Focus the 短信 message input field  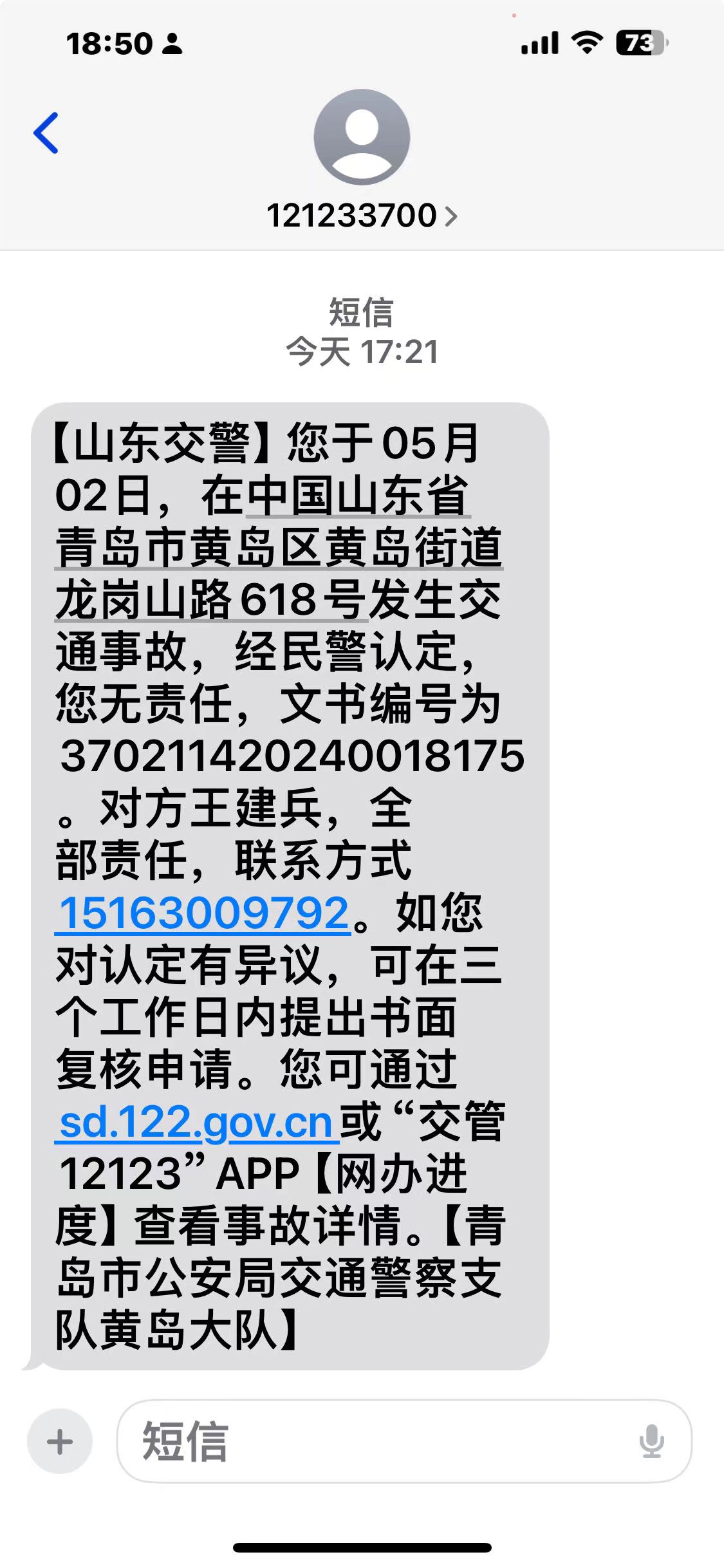pyautogui.click(x=373, y=1441)
